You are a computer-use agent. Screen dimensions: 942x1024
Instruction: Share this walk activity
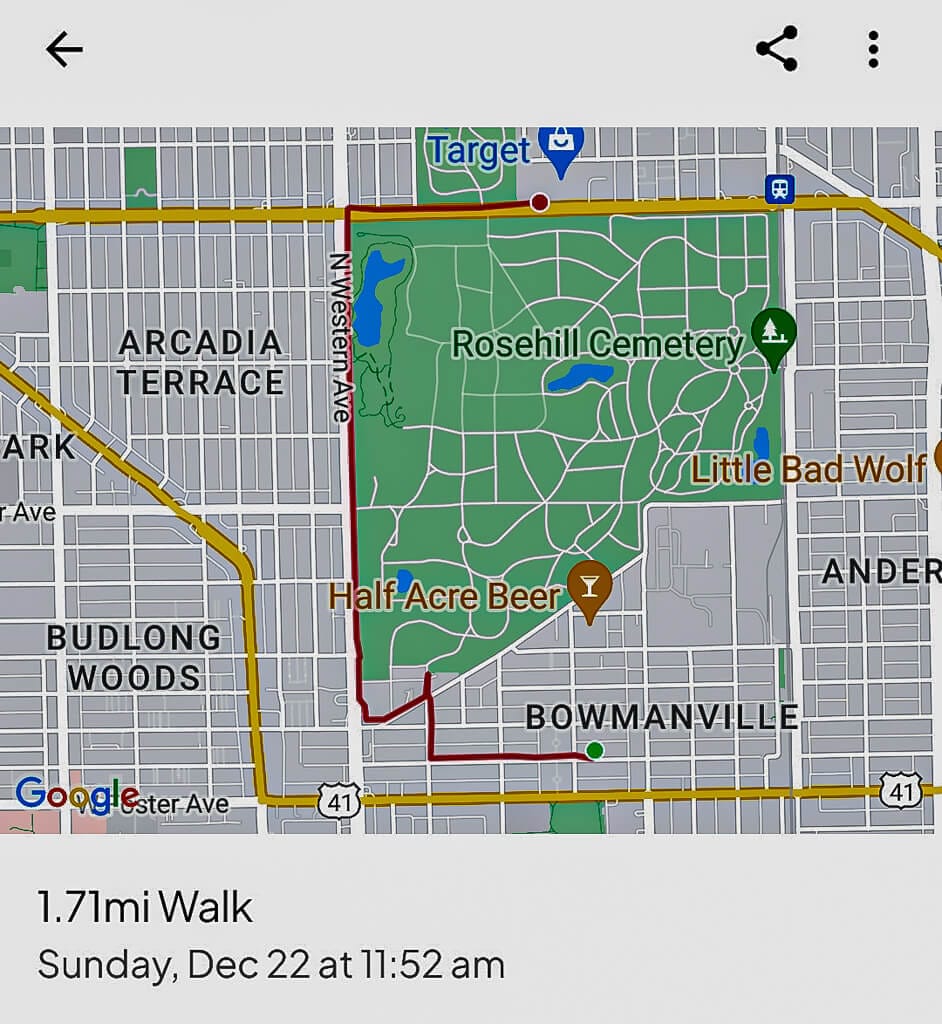click(777, 49)
